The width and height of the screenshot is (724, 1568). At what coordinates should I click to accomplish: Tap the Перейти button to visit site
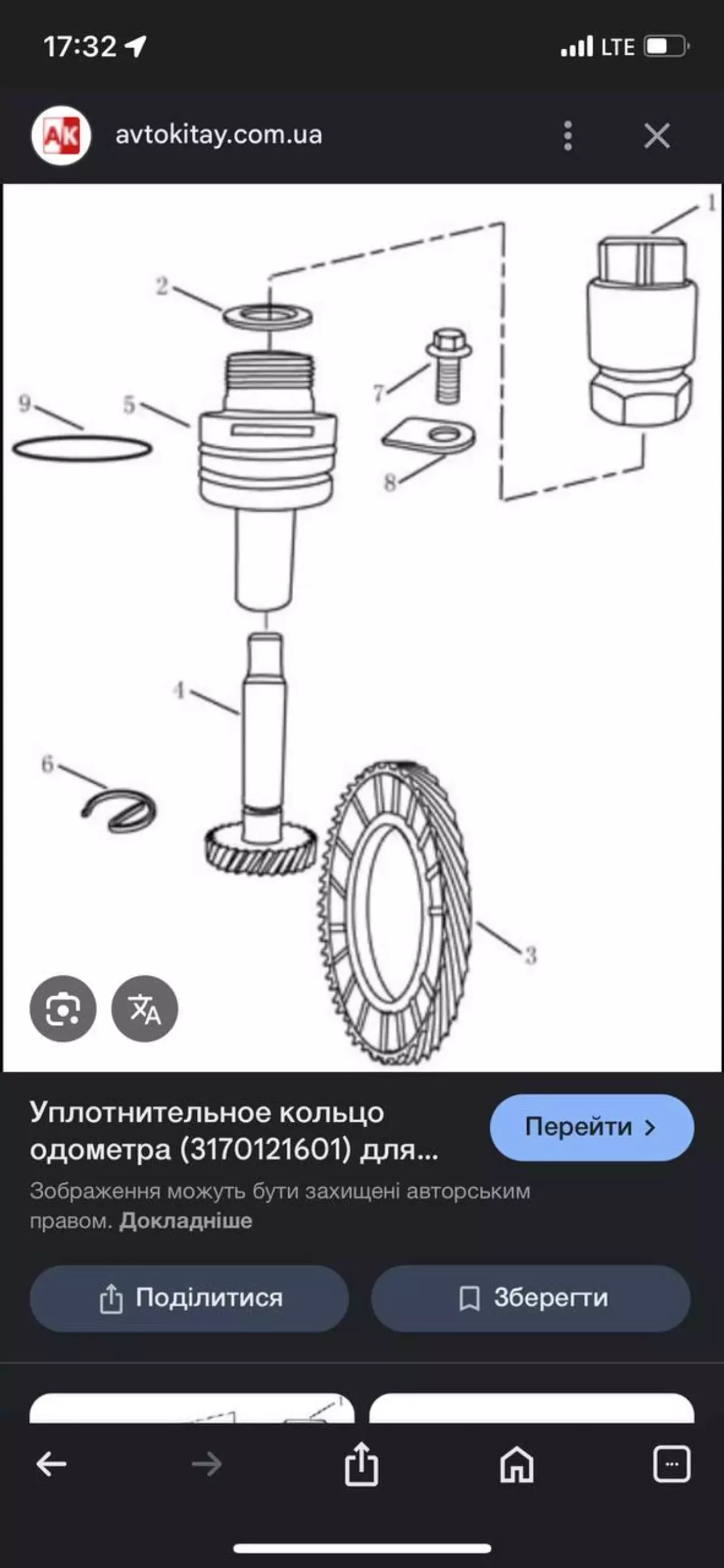click(x=592, y=1127)
